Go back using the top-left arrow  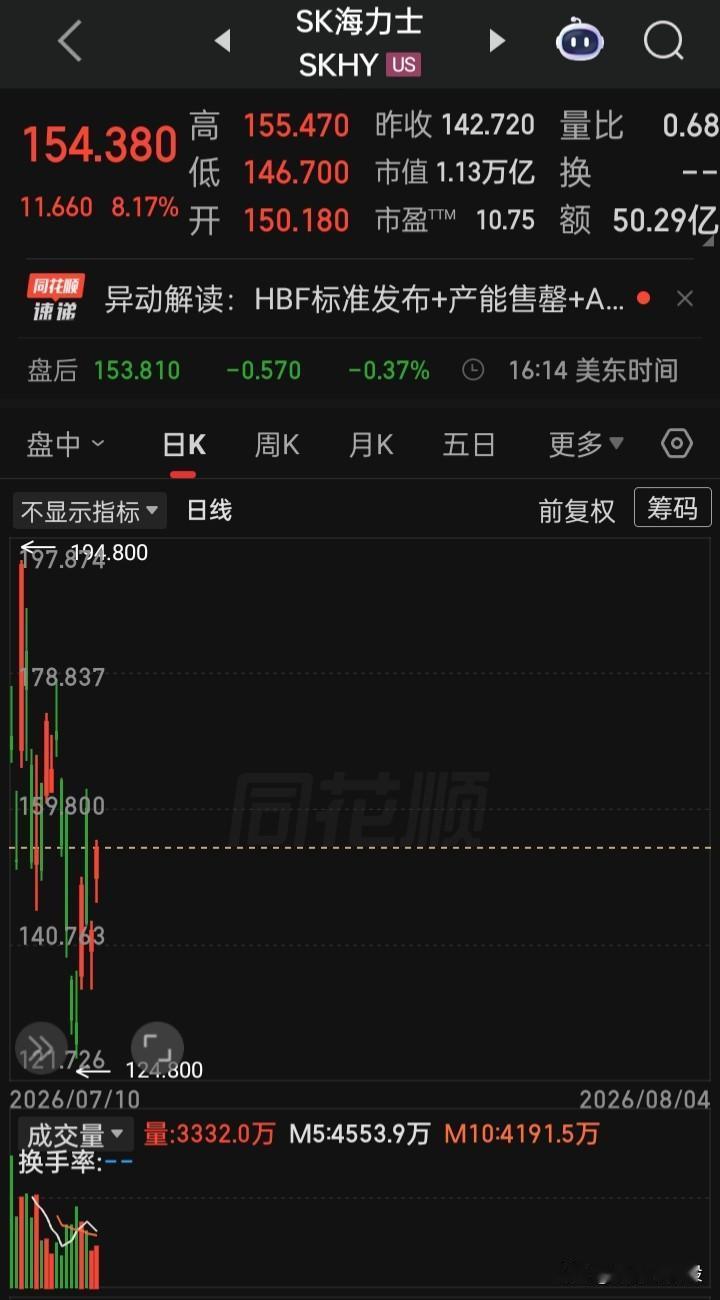tap(70, 42)
